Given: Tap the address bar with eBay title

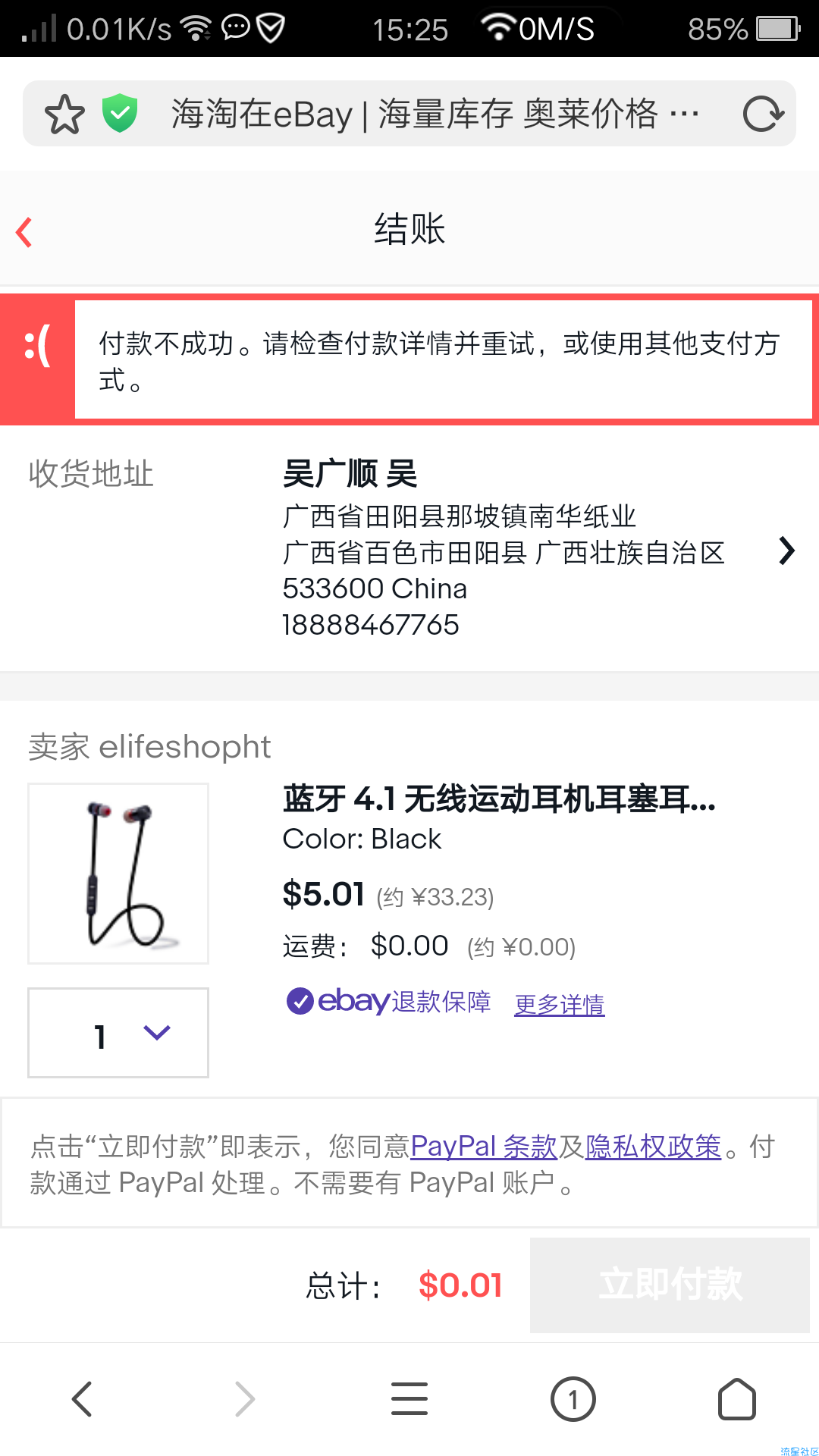Looking at the screenshot, I should pos(432,115).
